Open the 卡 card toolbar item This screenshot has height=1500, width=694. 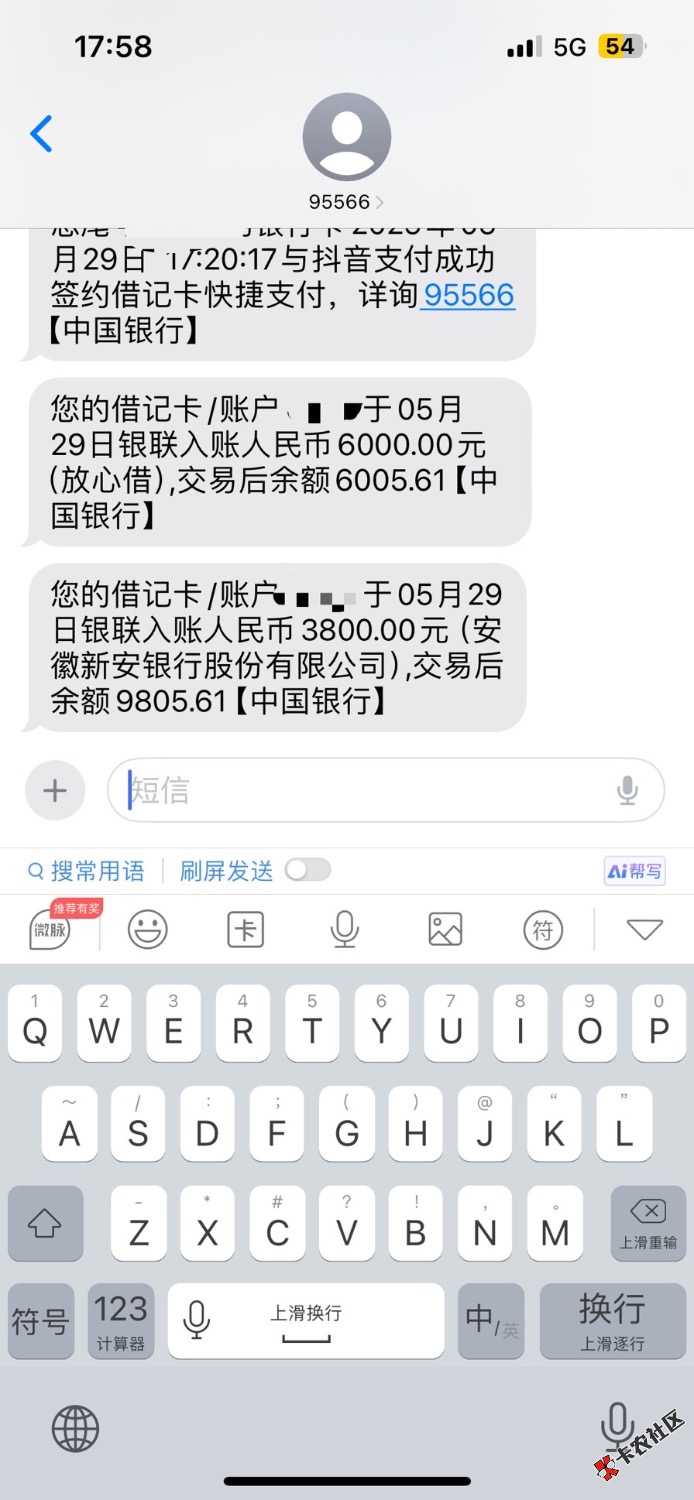[245, 930]
